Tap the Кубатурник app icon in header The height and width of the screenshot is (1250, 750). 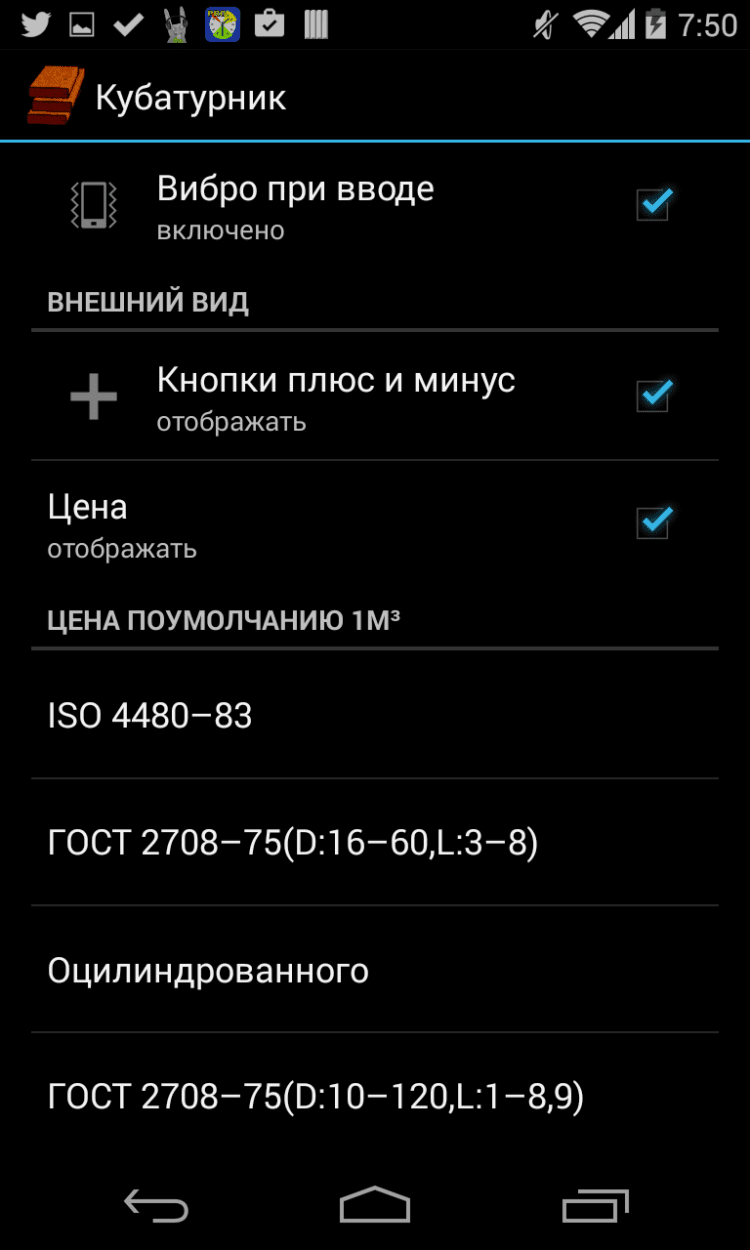pyautogui.click(x=50, y=97)
